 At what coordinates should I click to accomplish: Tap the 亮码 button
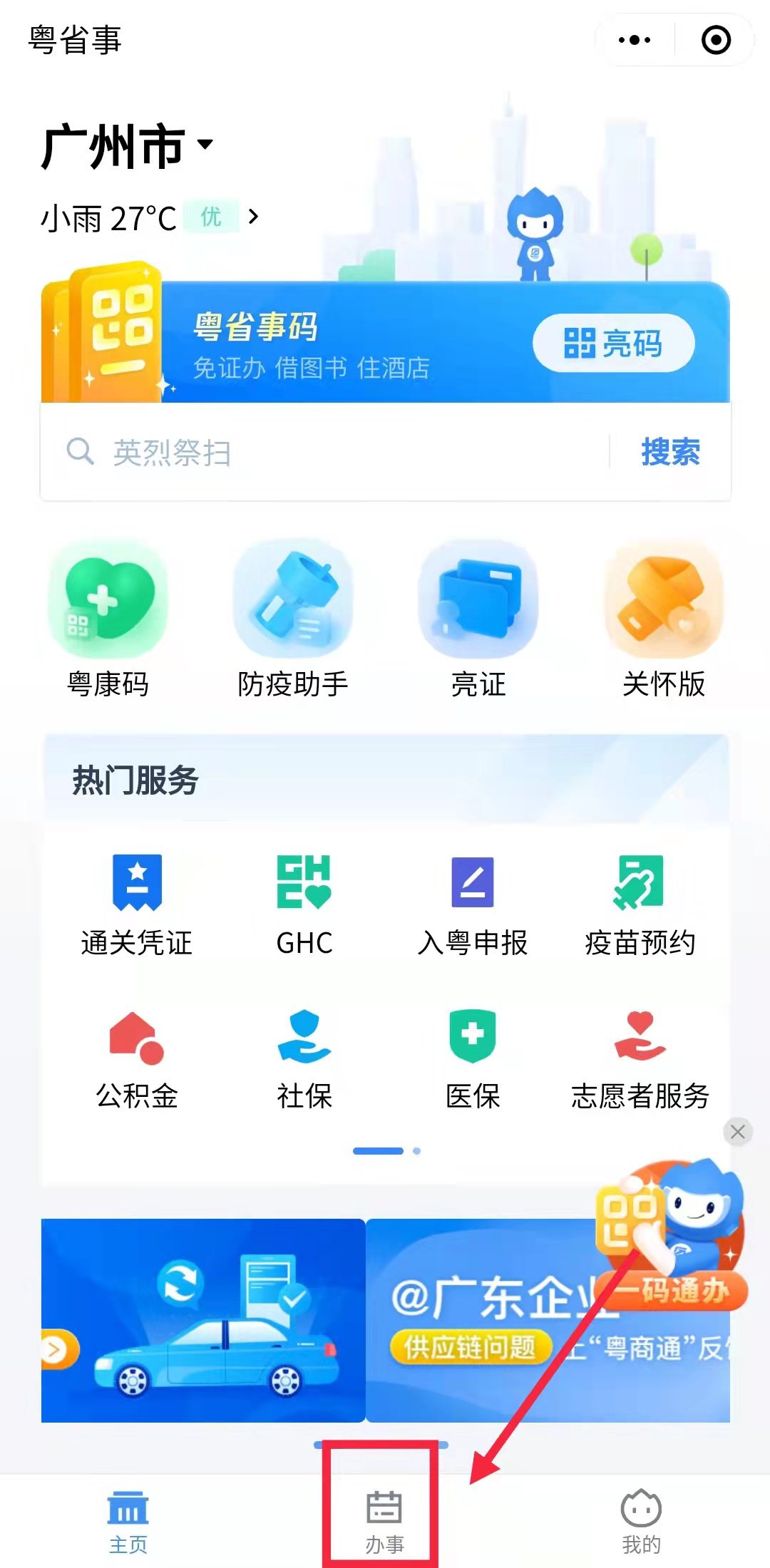point(613,344)
